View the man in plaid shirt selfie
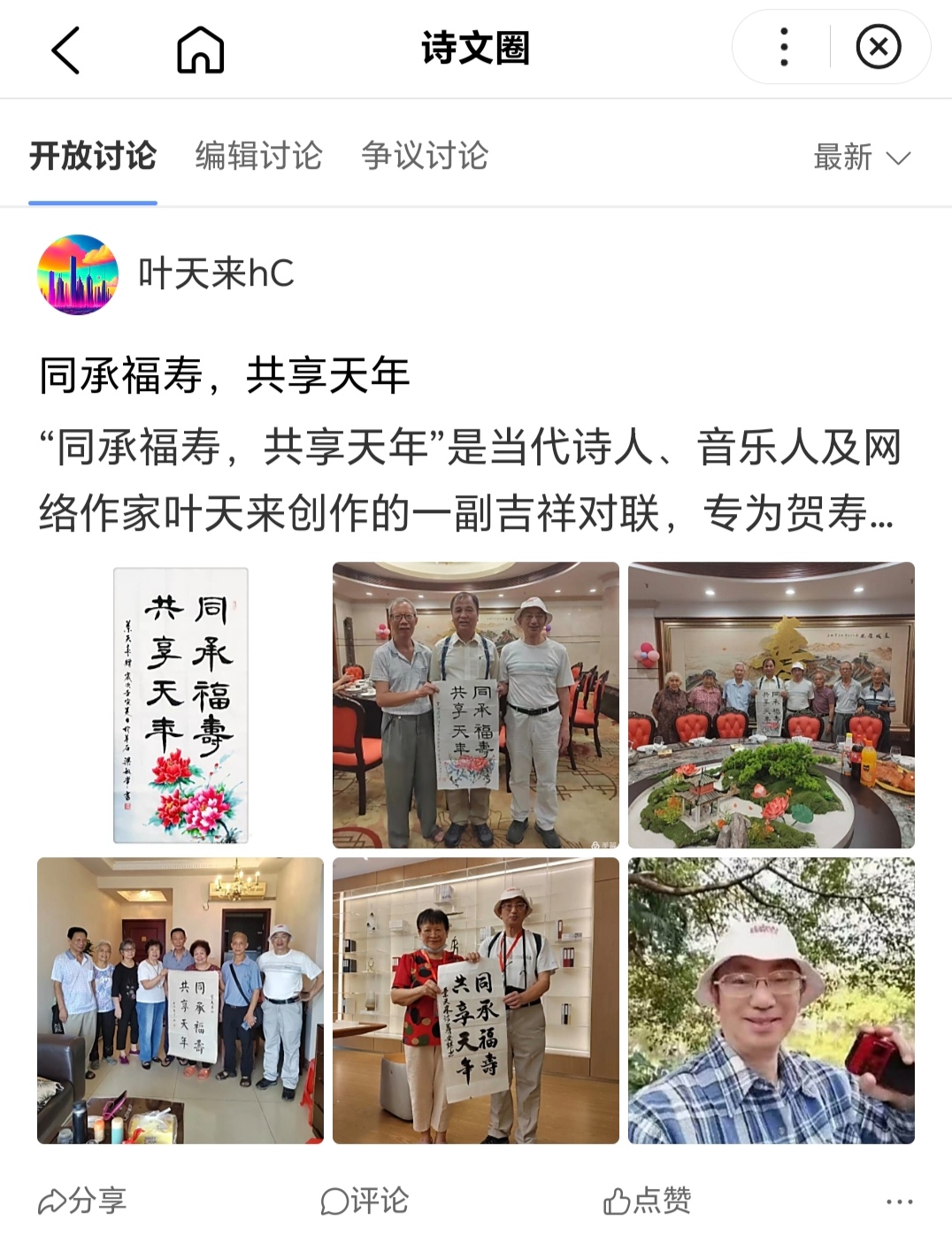Image resolution: width=952 pixels, height=1235 pixels. tap(771, 1000)
